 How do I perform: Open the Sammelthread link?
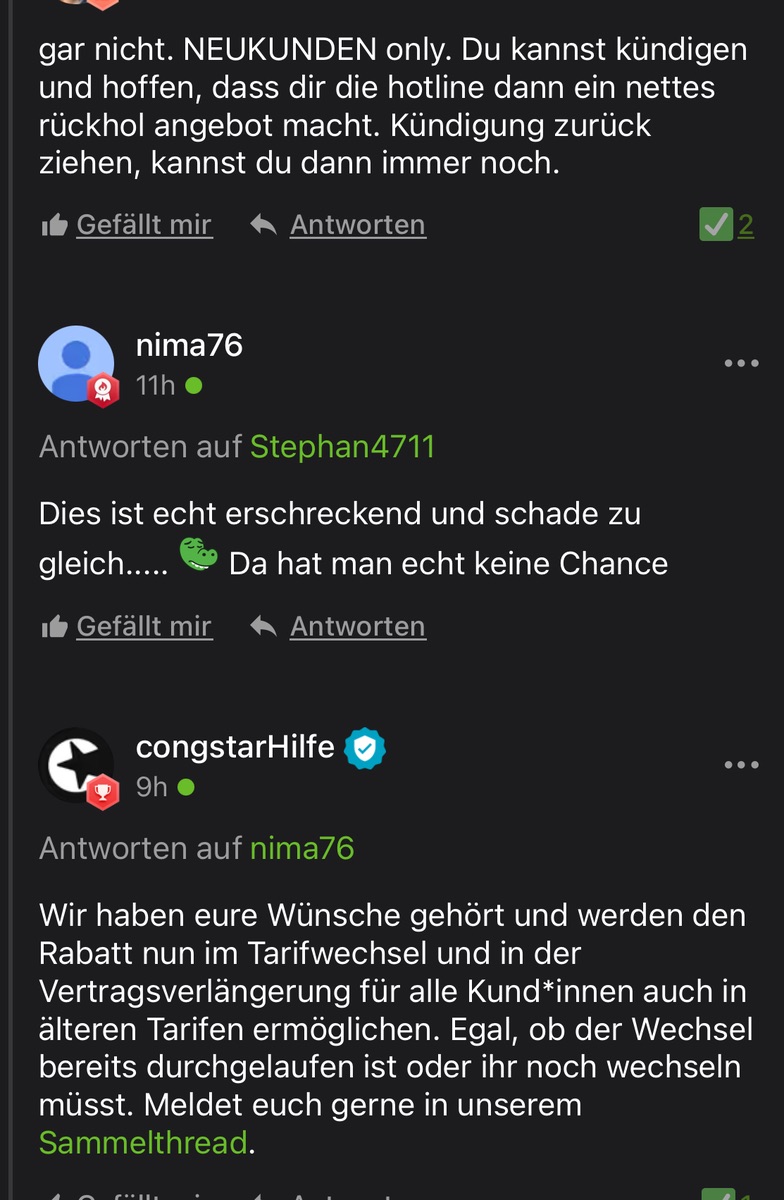(143, 1142)
